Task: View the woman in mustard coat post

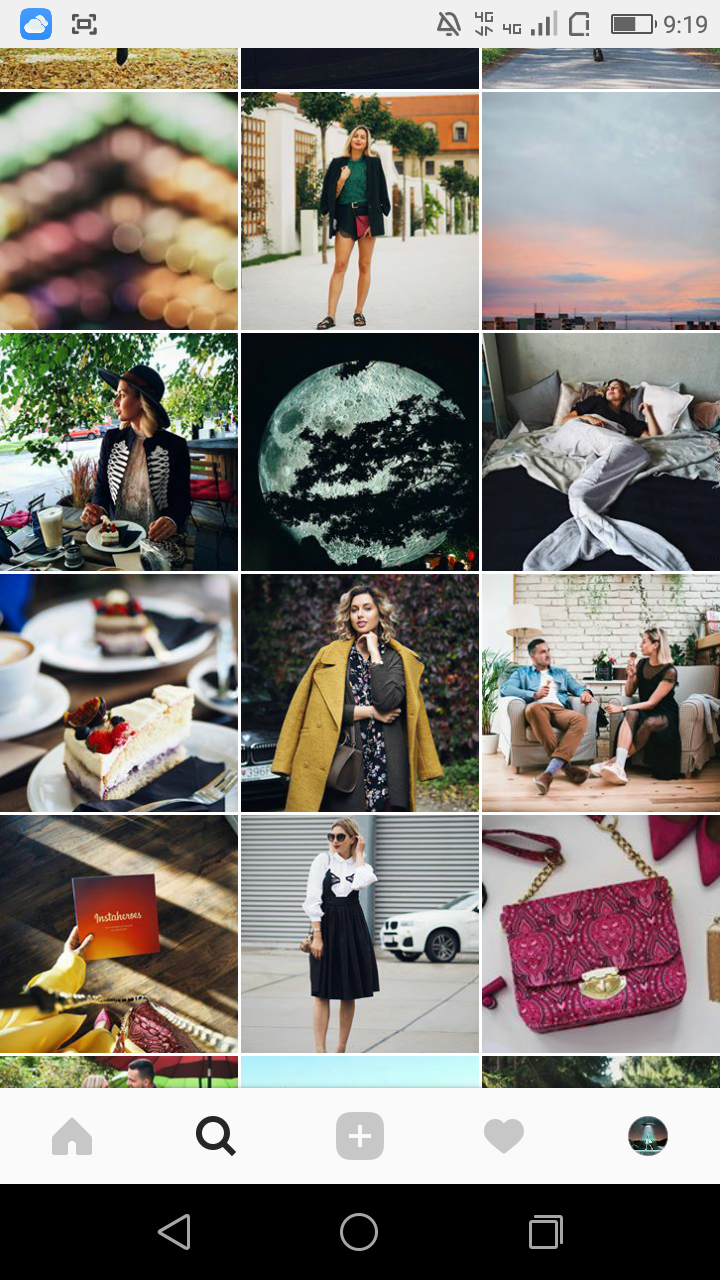Action: (360, 692)
